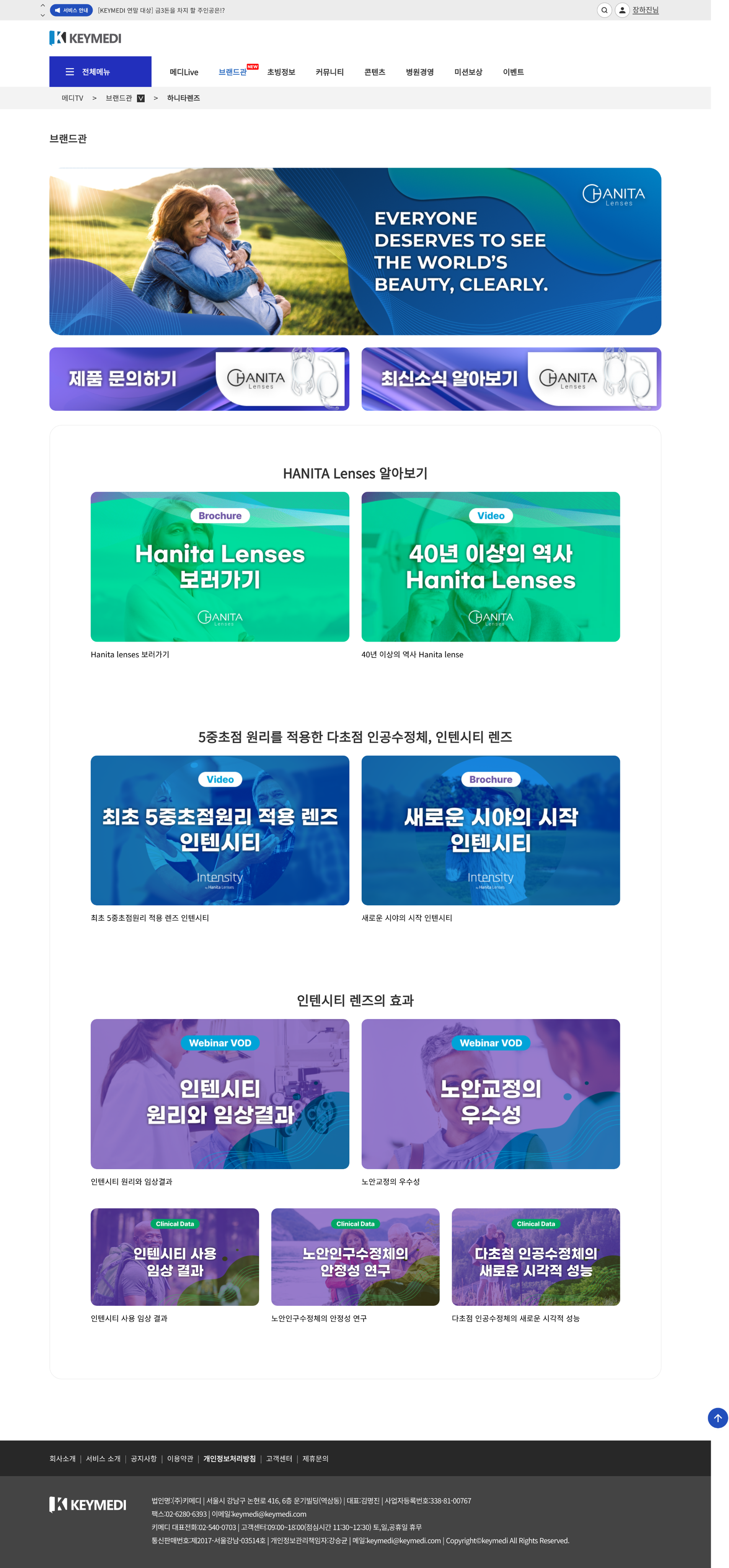Open the Hanita Lenses 보러가기 brochure card
This screenshot has width=729, height=1568.
click(x=220, y=566)
